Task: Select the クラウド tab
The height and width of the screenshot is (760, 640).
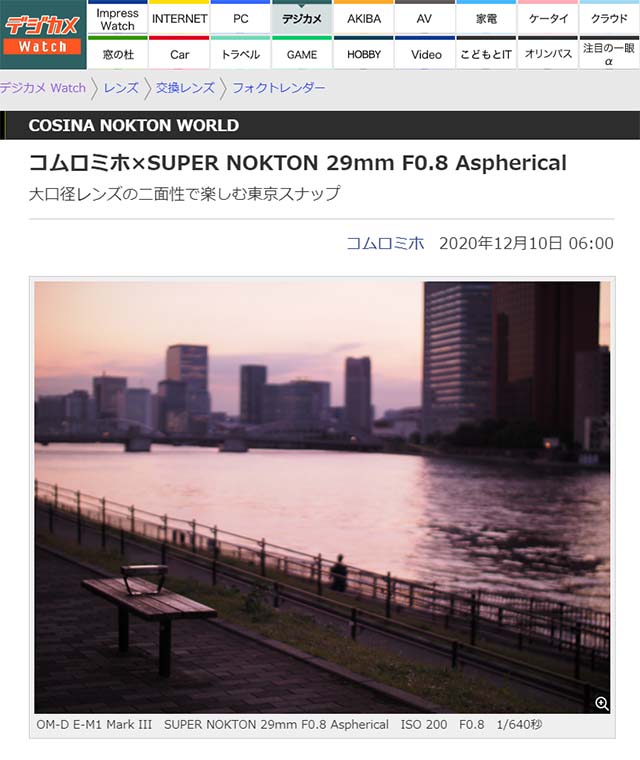Action: point(609,19)
